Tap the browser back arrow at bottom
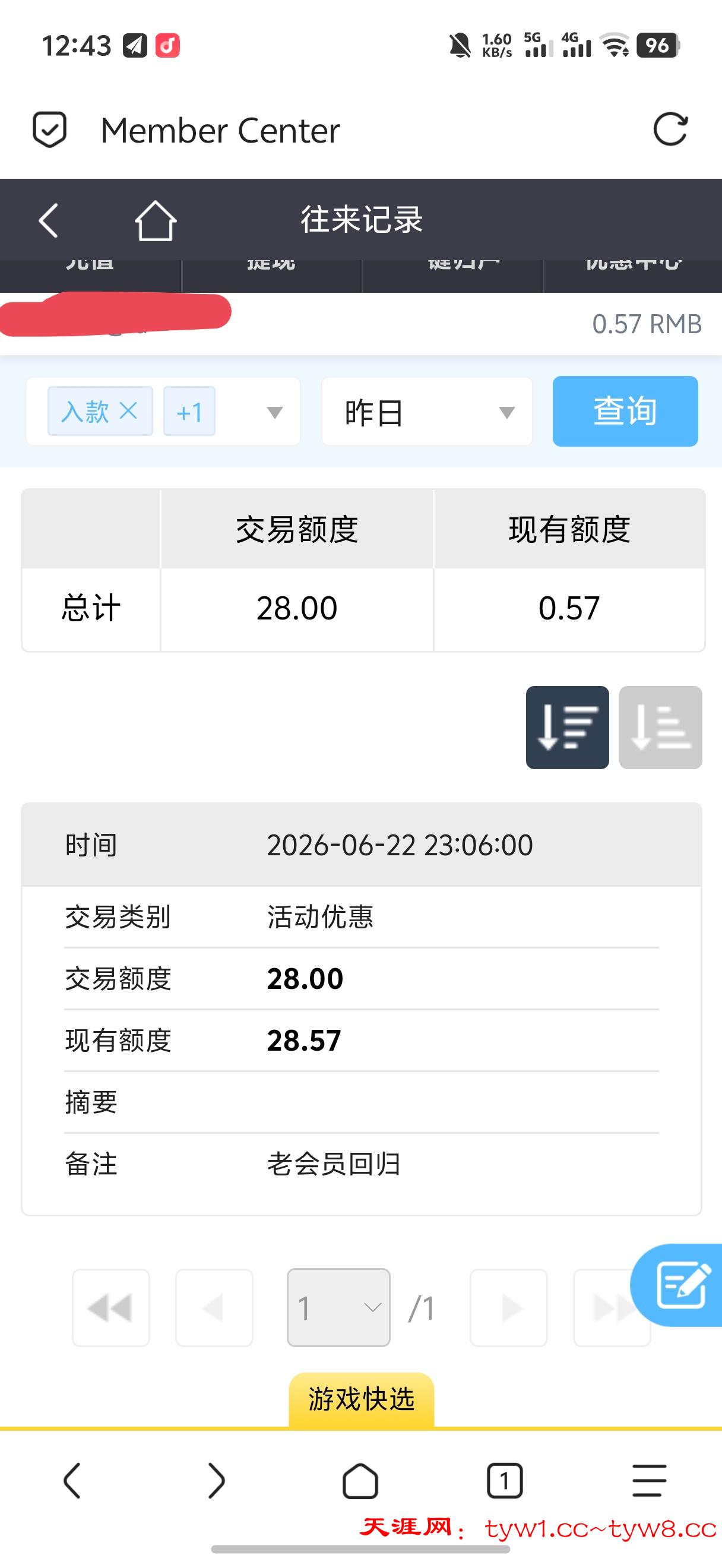The image size is (722, 1568). pos(72,1480)
